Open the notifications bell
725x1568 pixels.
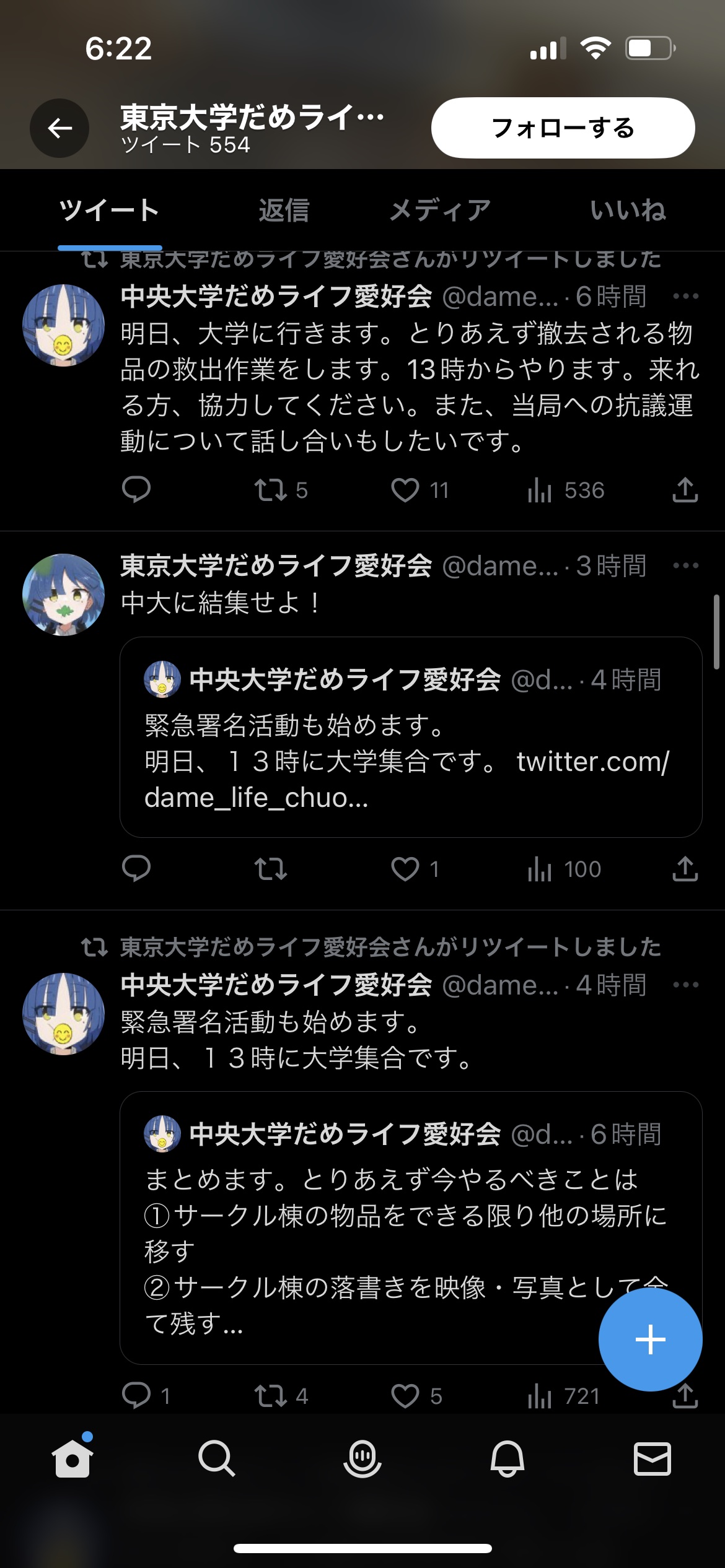pyautogui.click(x=507, y=1458)
